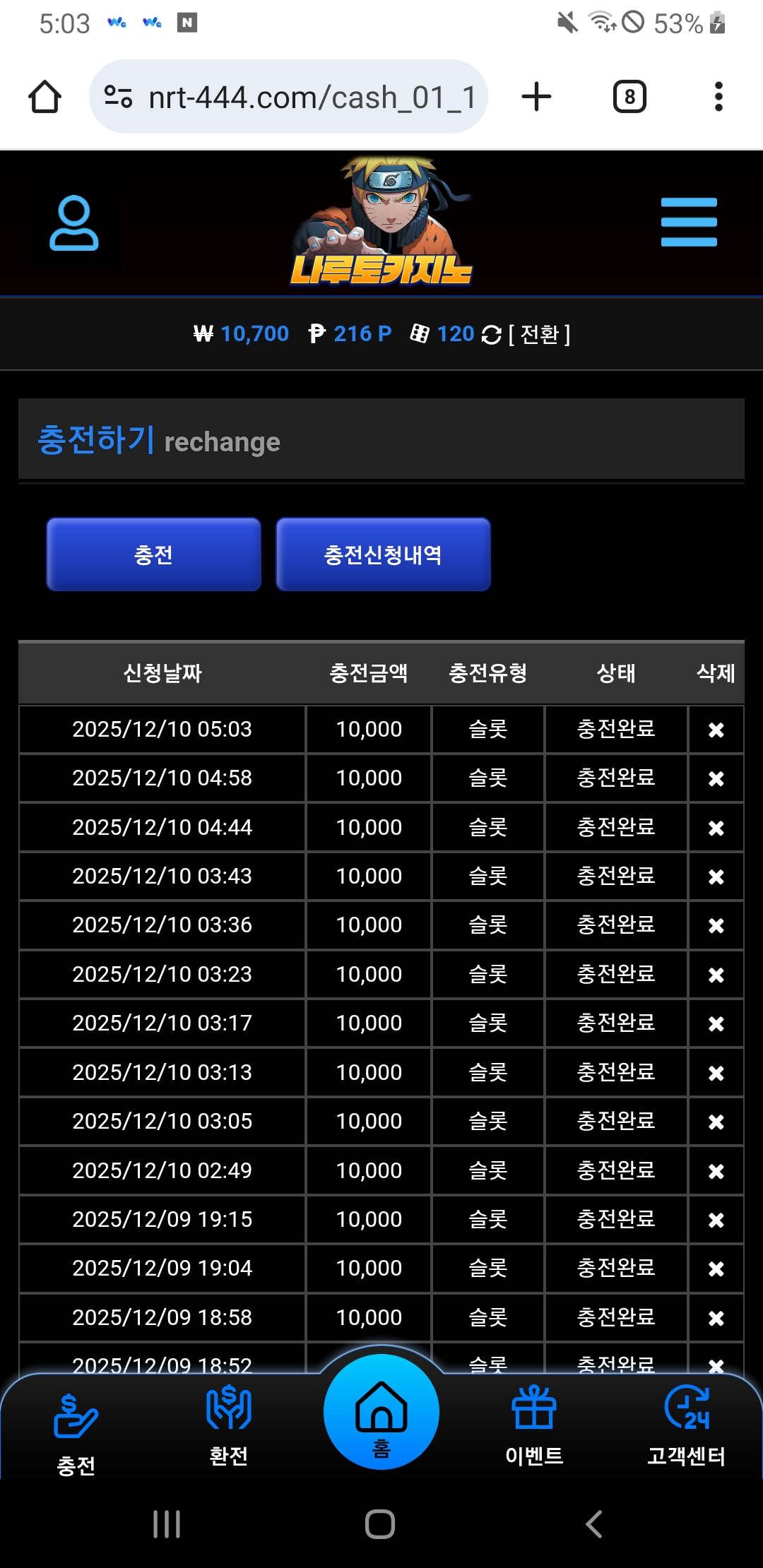Delete the 2025/12/09 19:15 record

[716, 1220]
